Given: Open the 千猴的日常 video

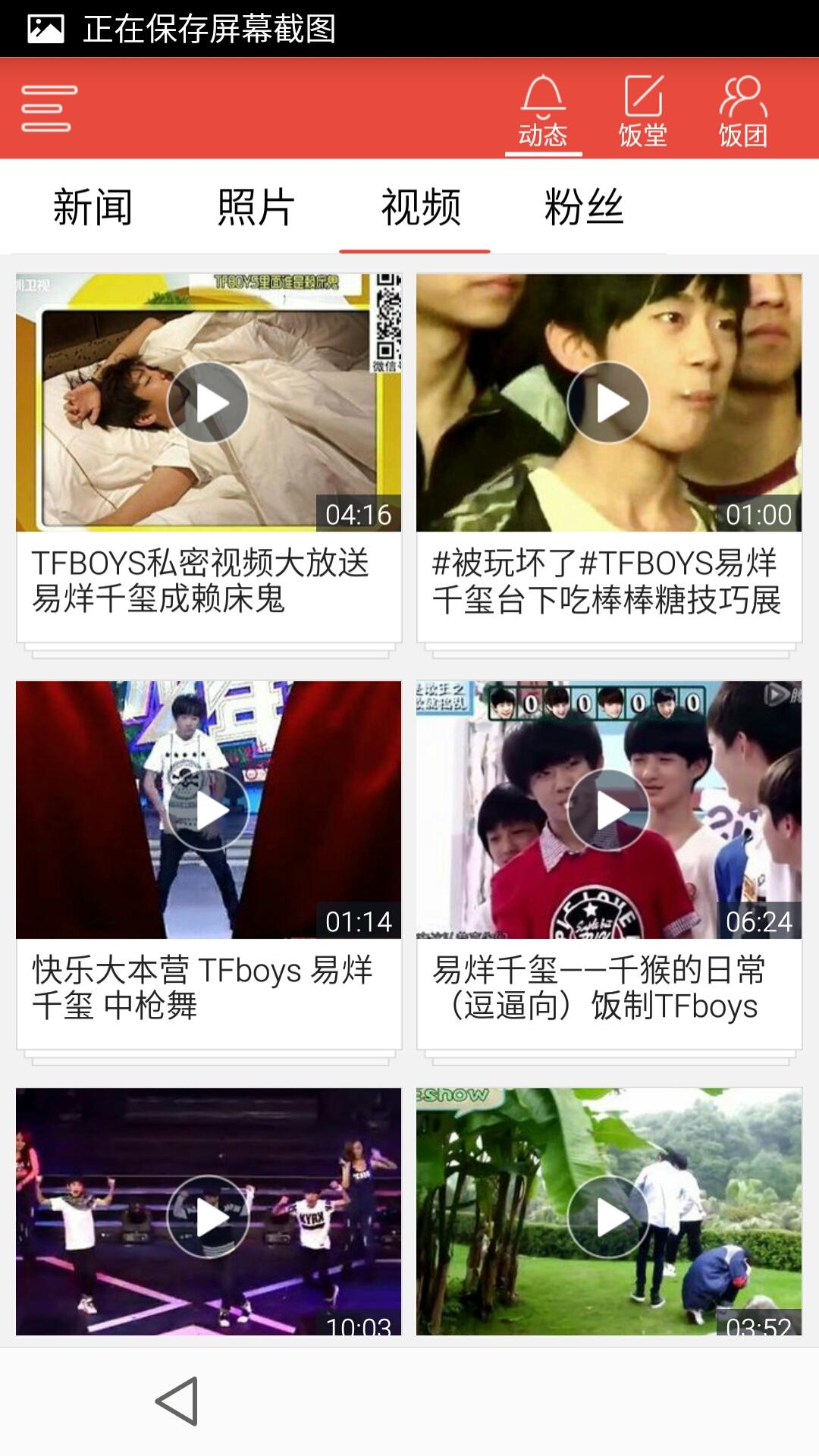Looking at the screenshot, I should [608, 810].
